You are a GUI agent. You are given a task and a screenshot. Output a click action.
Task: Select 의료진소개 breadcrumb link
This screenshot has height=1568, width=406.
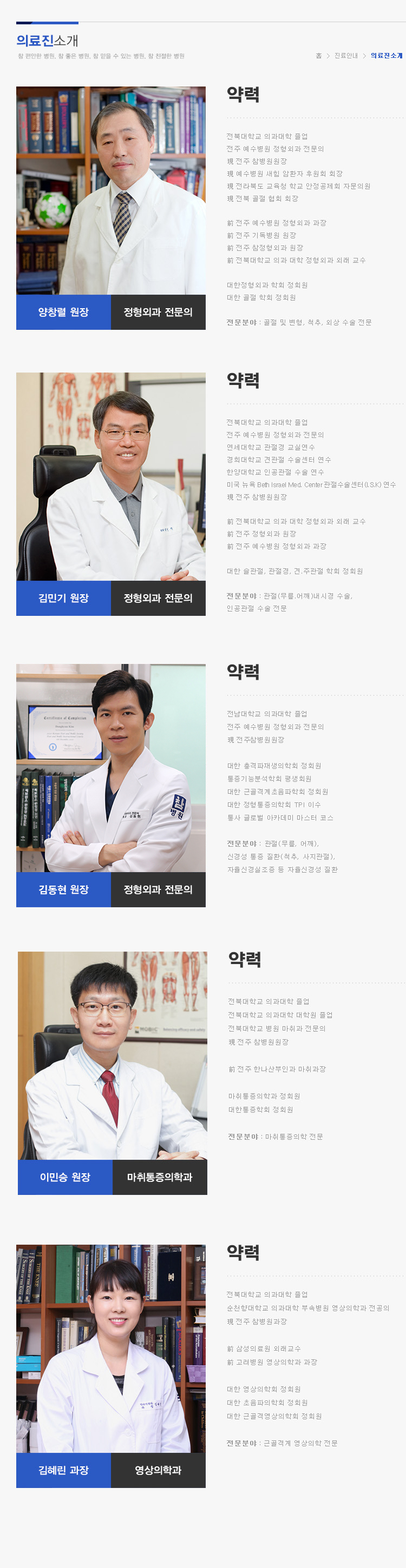pyautogui.click(x=387, y=56)
